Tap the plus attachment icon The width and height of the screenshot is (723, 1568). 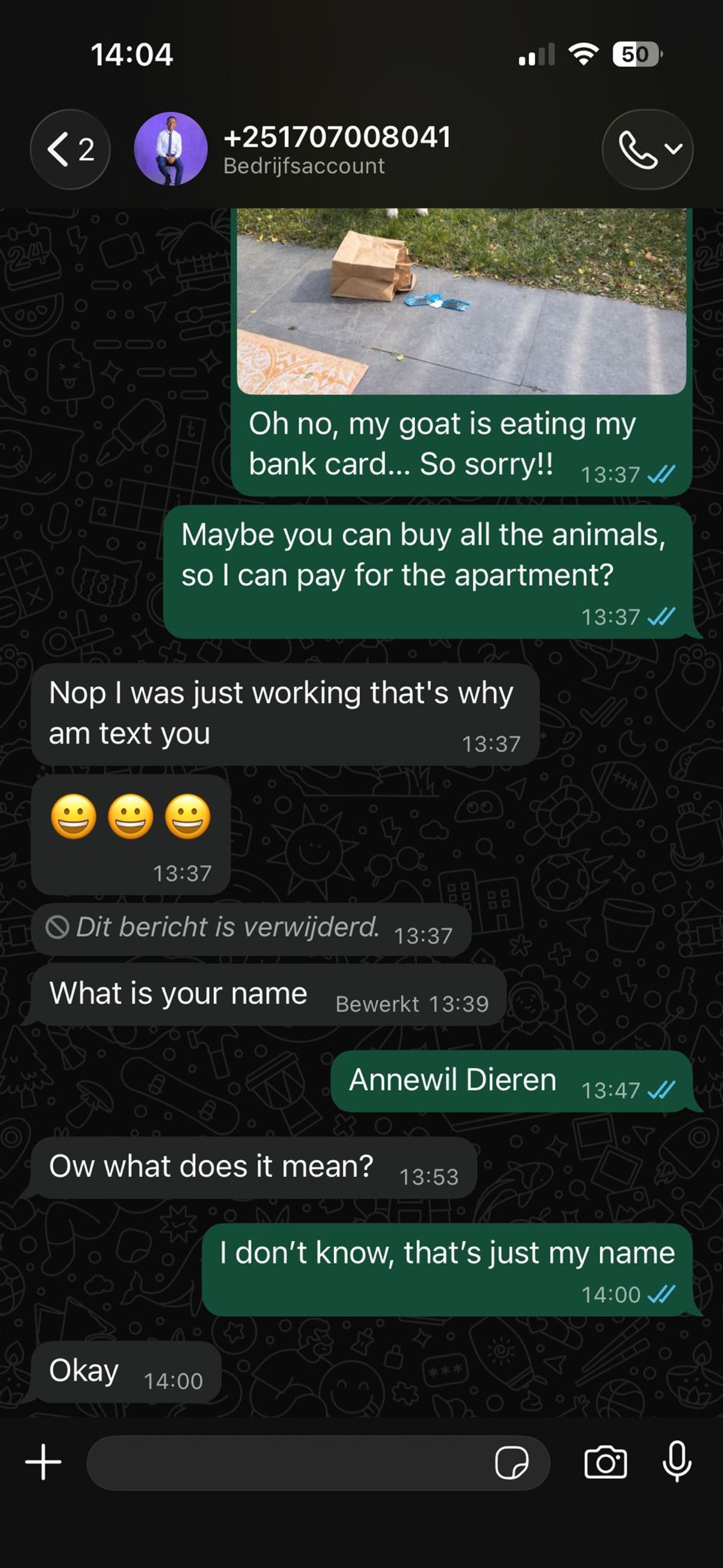[43, 1461]
